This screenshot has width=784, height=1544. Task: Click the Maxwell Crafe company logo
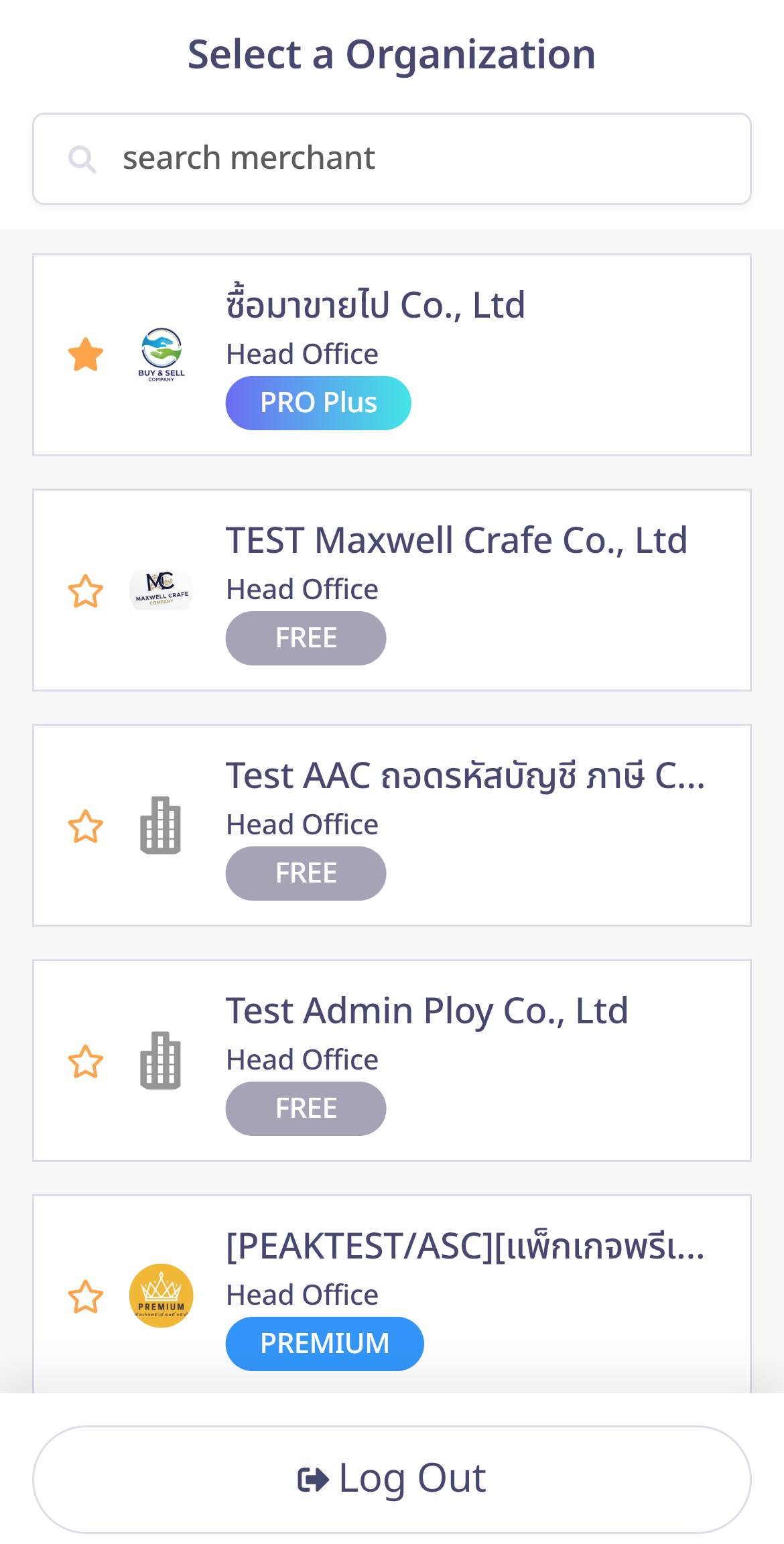tap(160, 590)
